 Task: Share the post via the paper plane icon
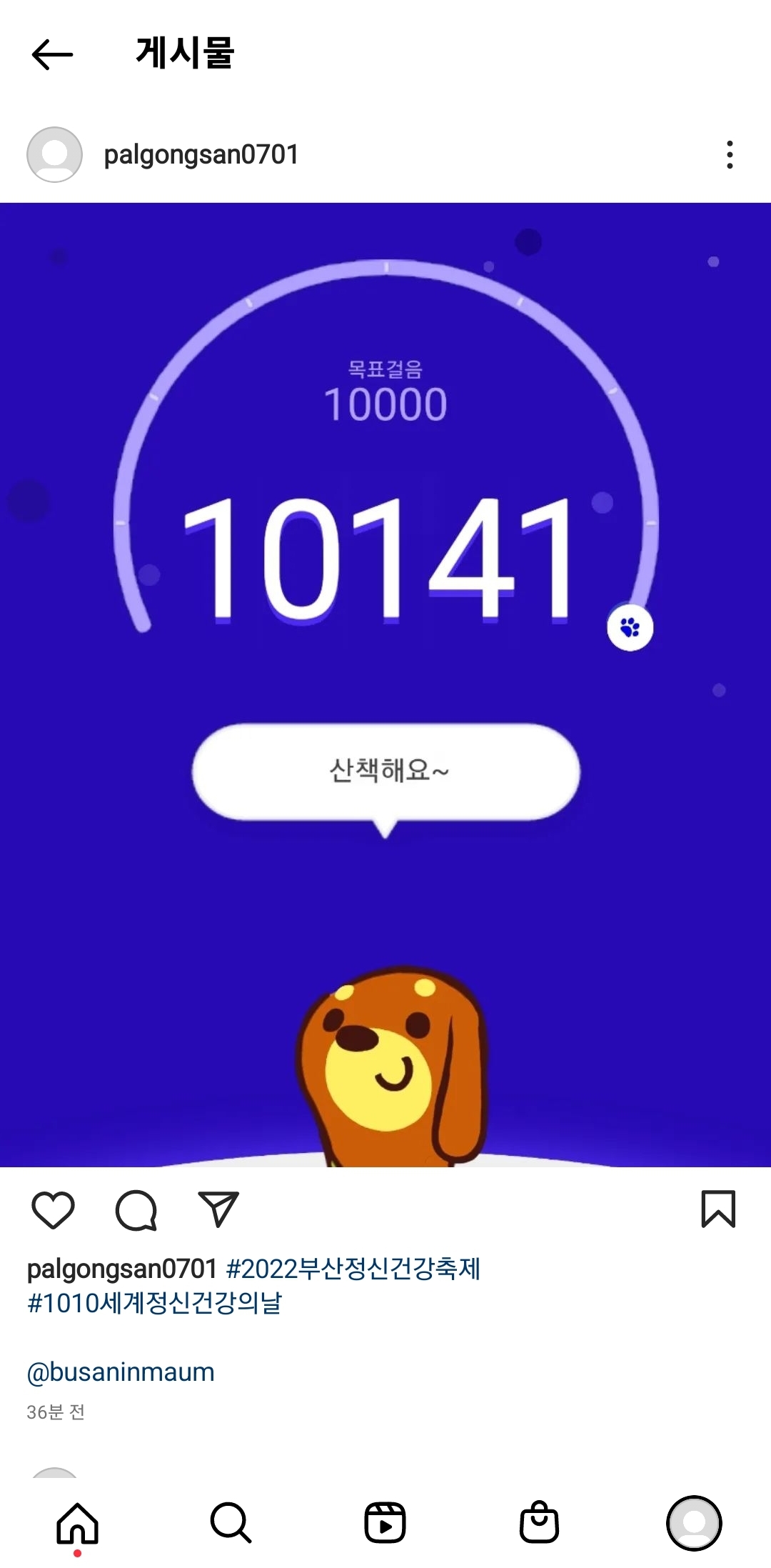[218, 1209]
